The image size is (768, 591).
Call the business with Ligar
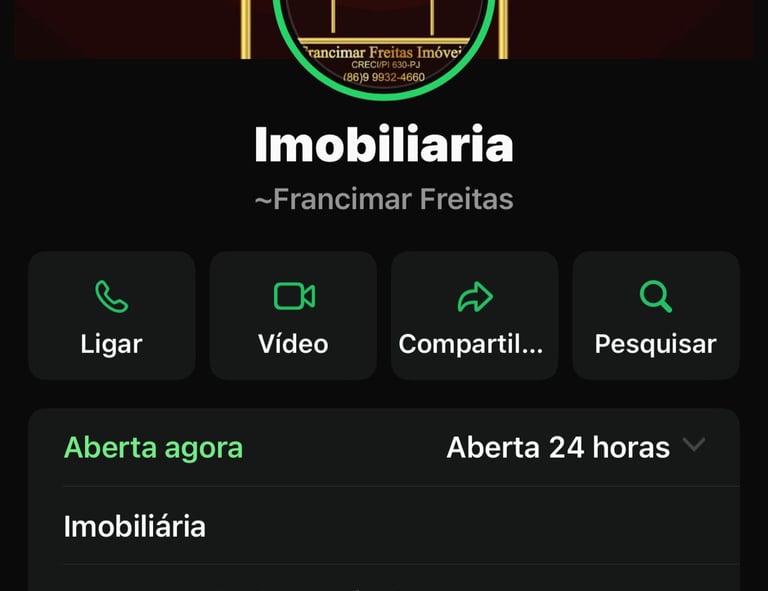point(111,316)
